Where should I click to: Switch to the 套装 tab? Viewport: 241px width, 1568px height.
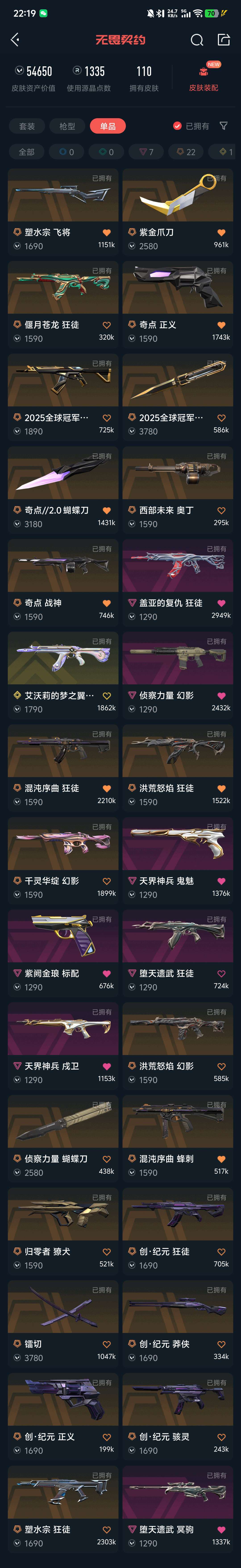27,126
